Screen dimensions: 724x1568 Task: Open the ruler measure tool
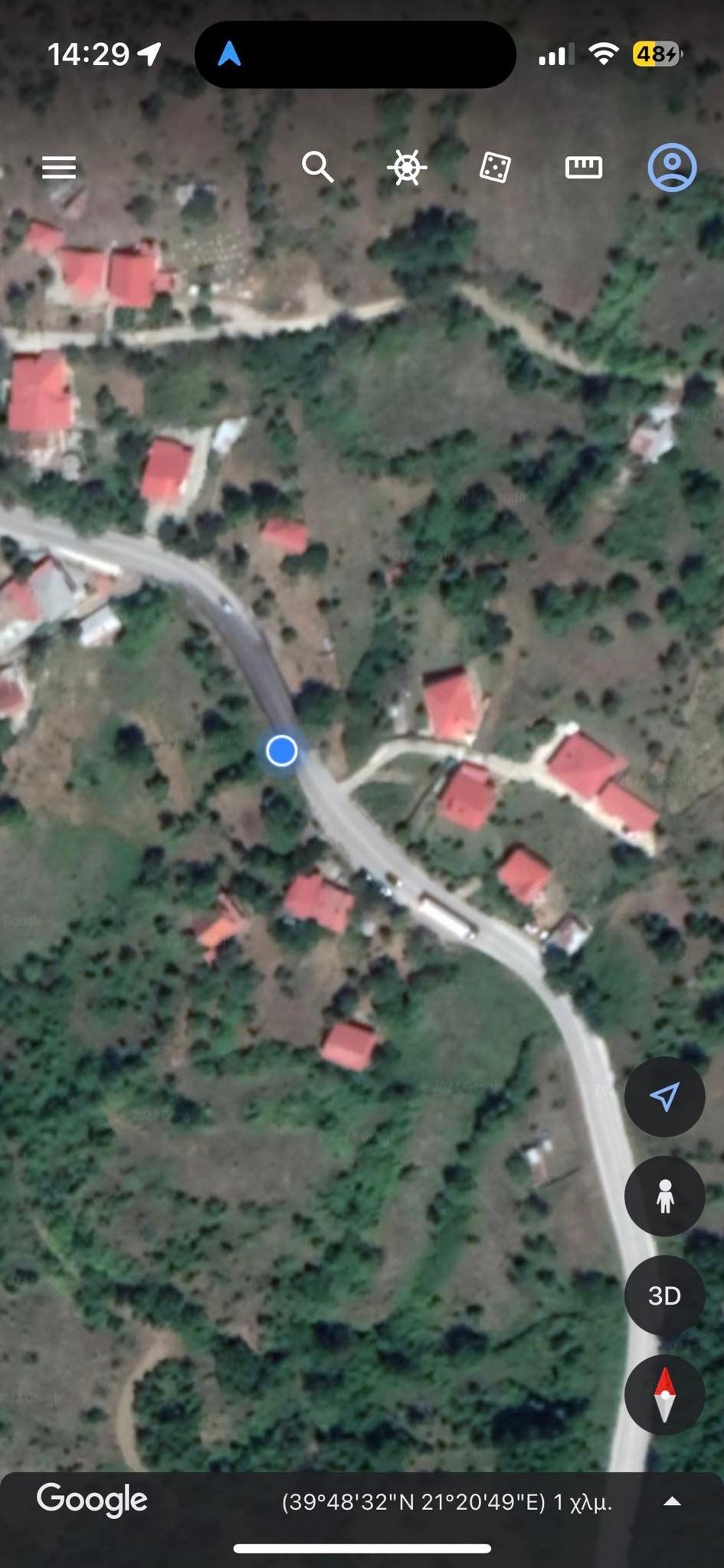584,167
